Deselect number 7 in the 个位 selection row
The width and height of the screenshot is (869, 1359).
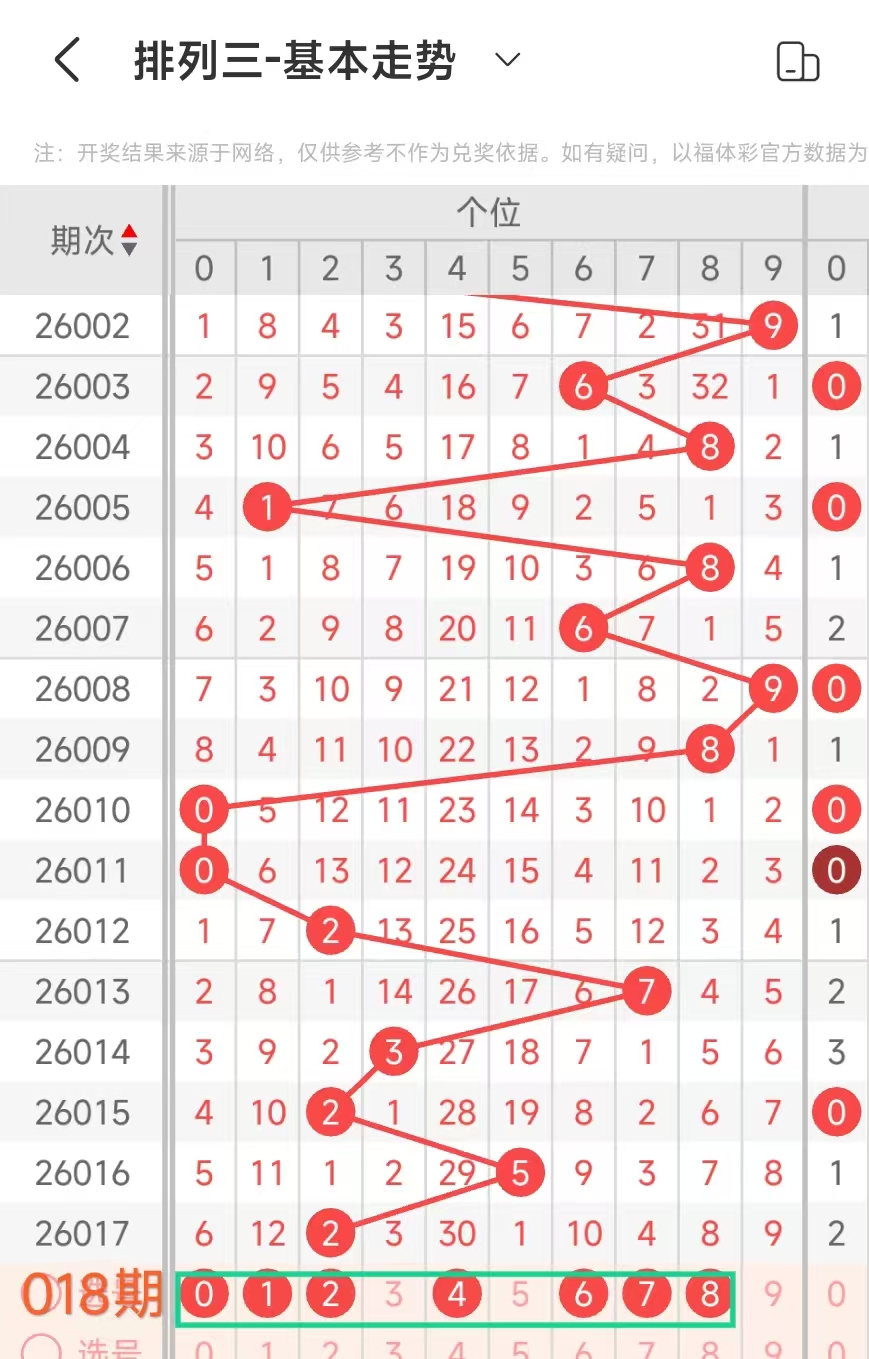point(647,1296)
